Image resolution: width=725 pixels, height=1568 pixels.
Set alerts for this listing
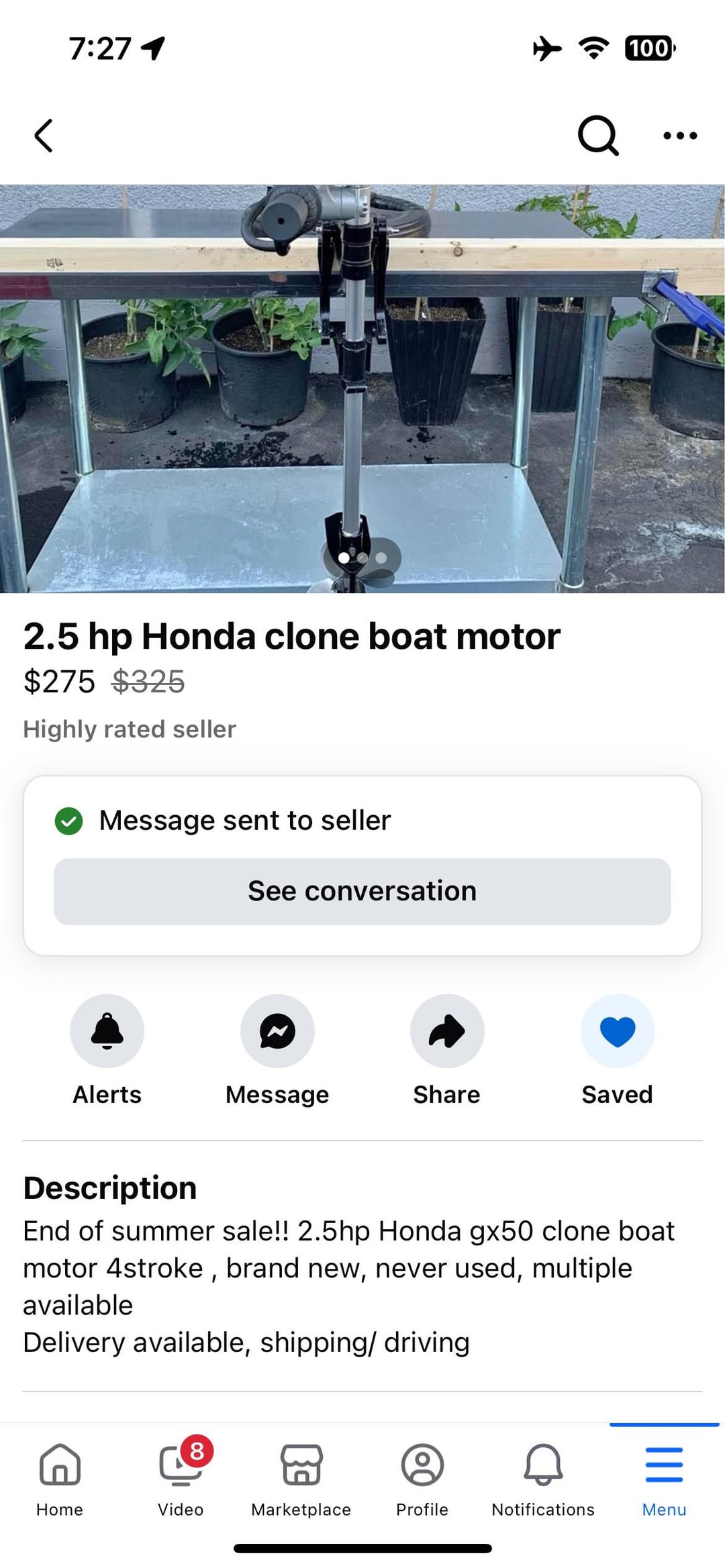[x=107, y=1031]
